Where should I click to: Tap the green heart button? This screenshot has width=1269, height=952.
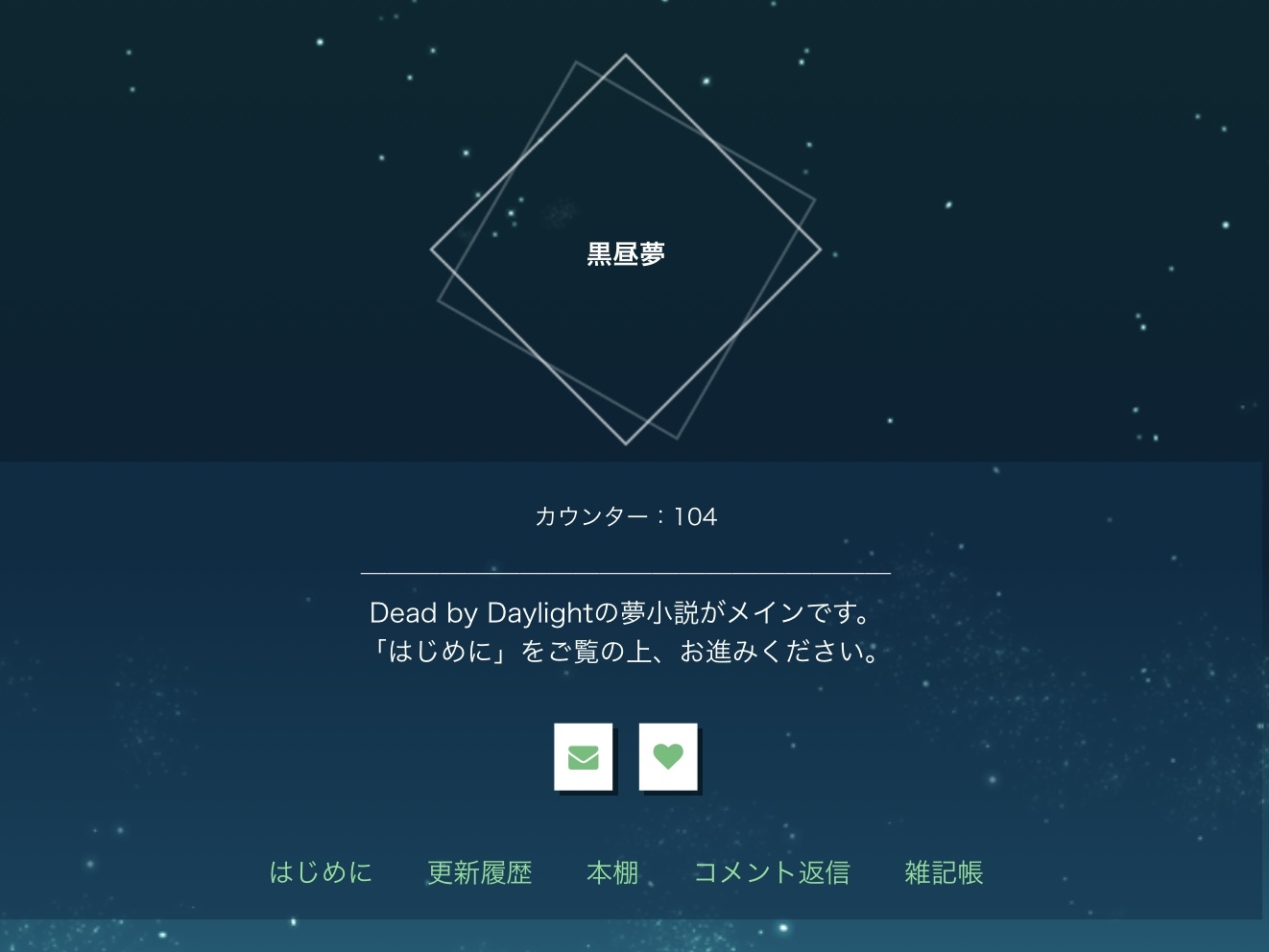(668, 757)
